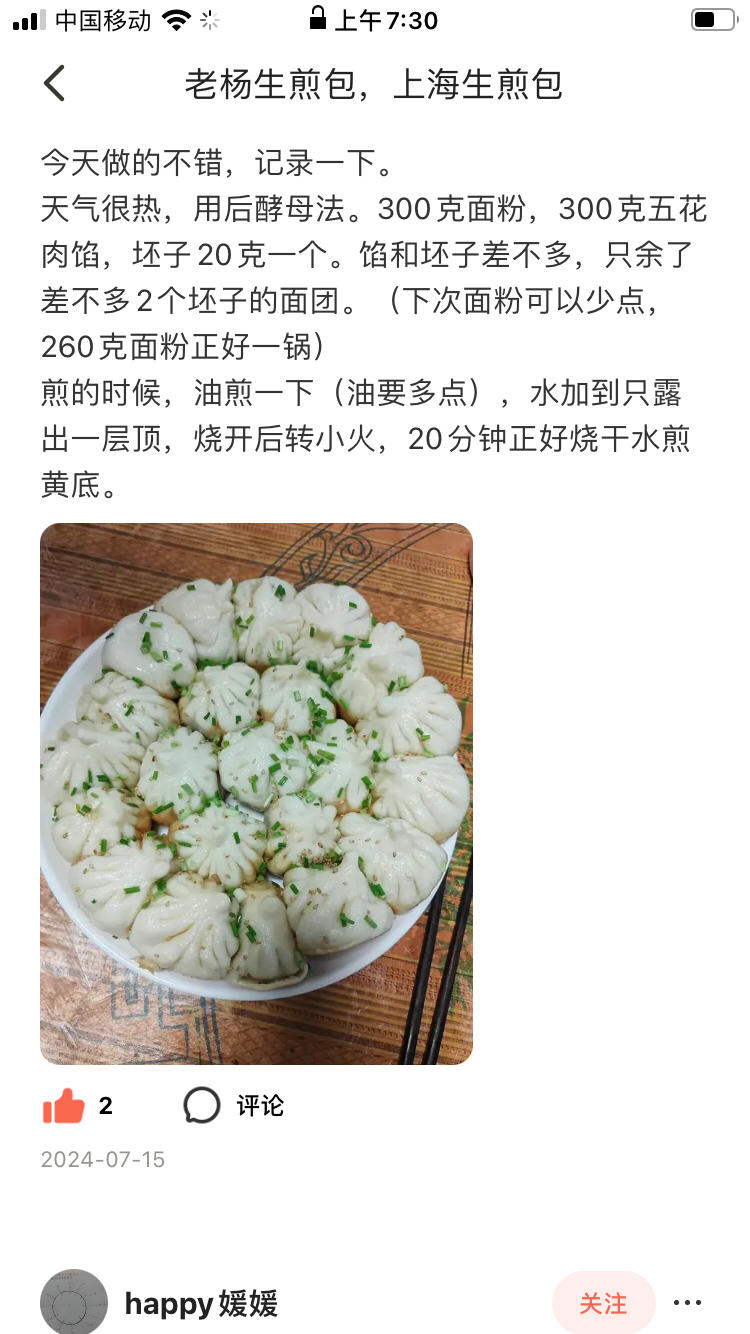Go back using the top-left arrow

click(55, 84)
